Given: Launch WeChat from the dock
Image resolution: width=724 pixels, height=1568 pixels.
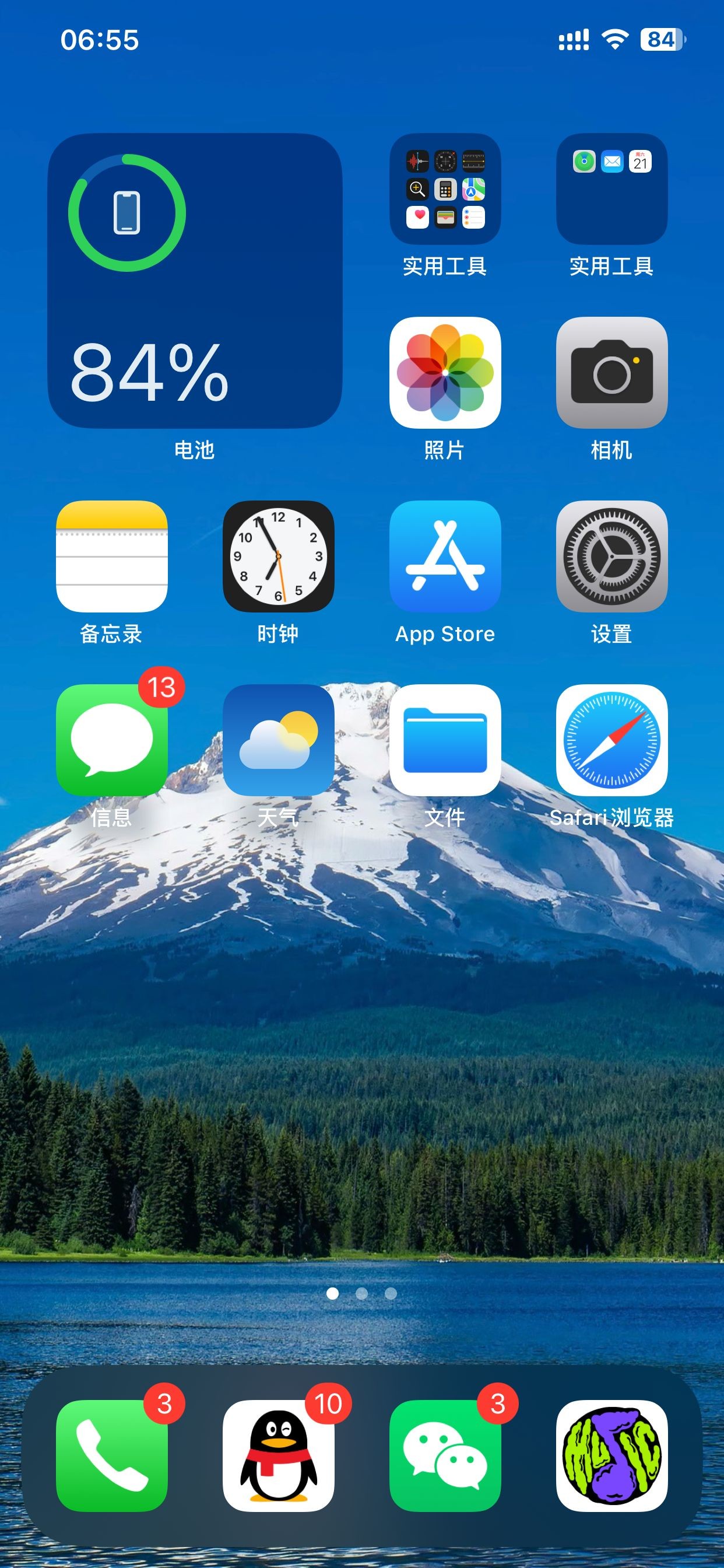Looking at the screenshot, I should click(445, 1456).
